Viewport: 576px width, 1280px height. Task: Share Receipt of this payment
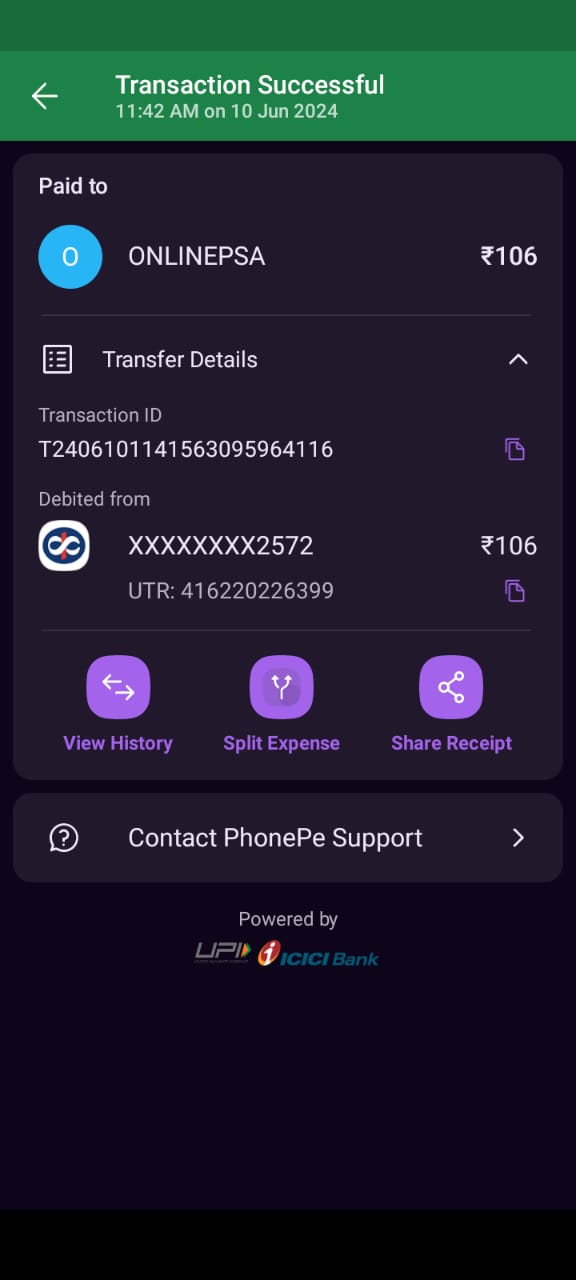451,705
